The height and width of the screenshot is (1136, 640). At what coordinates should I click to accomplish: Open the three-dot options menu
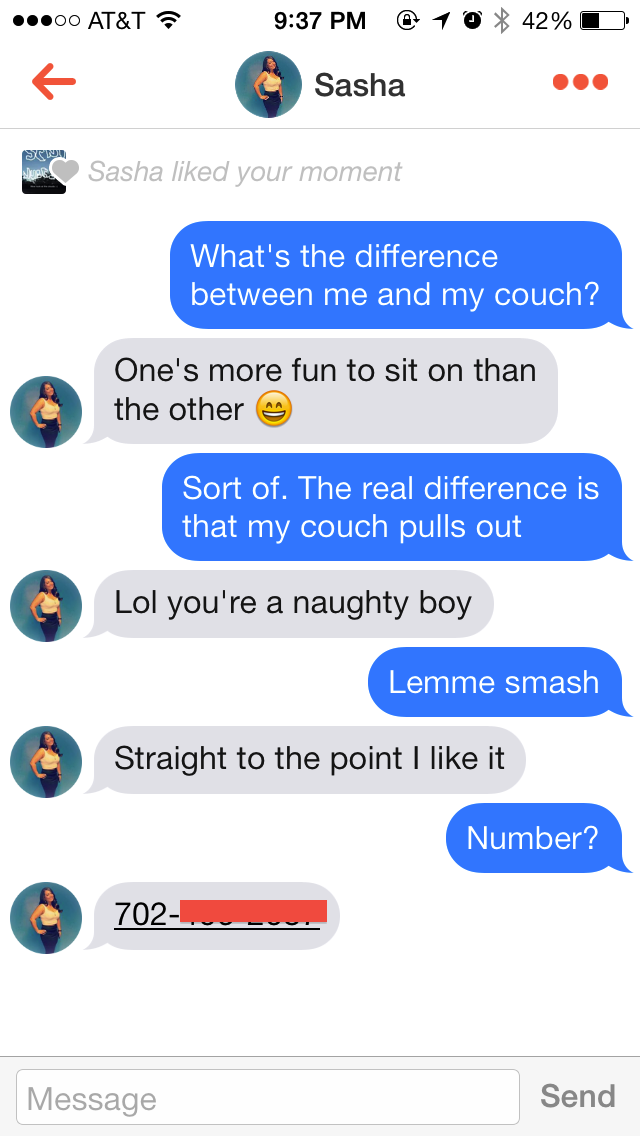580,82
